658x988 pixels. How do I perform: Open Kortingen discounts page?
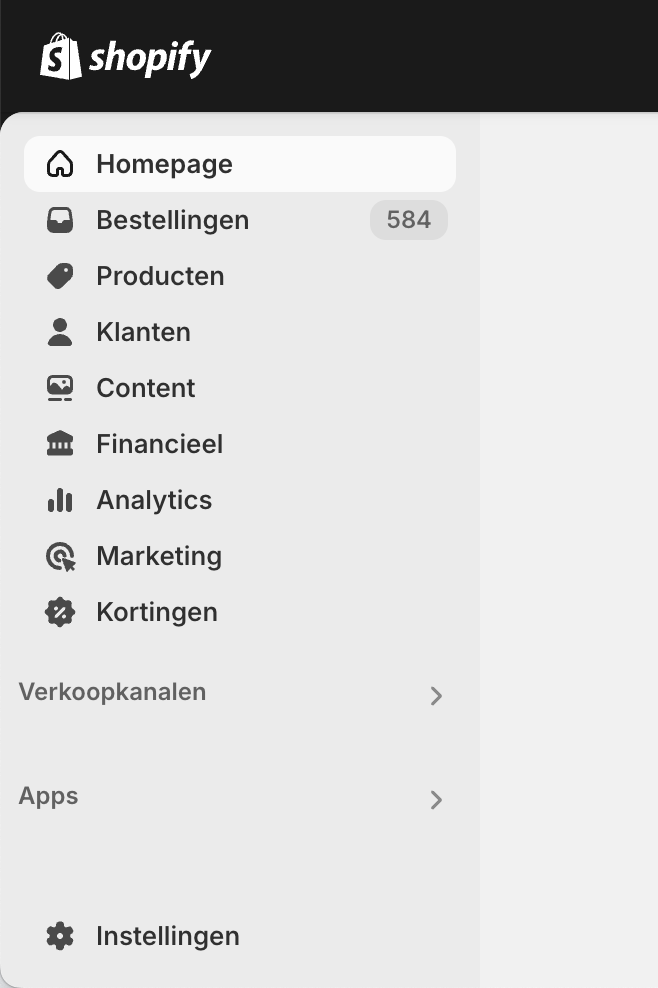point(156,612)
